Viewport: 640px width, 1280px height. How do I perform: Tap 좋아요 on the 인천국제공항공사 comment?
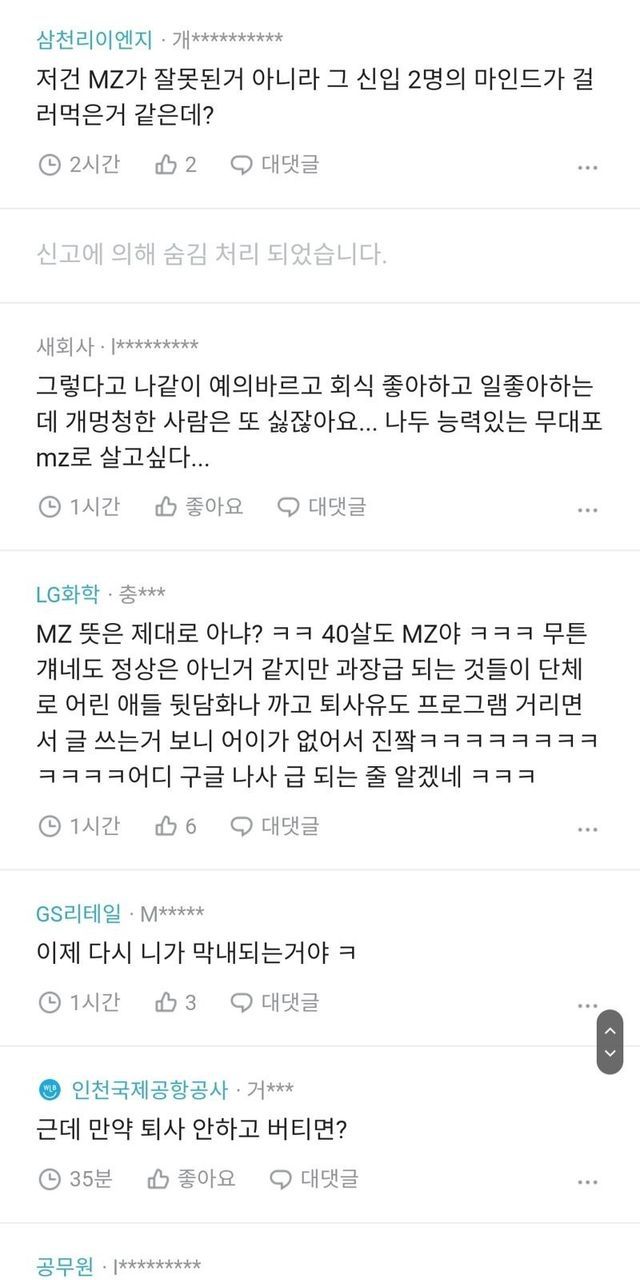(192, 1179)
